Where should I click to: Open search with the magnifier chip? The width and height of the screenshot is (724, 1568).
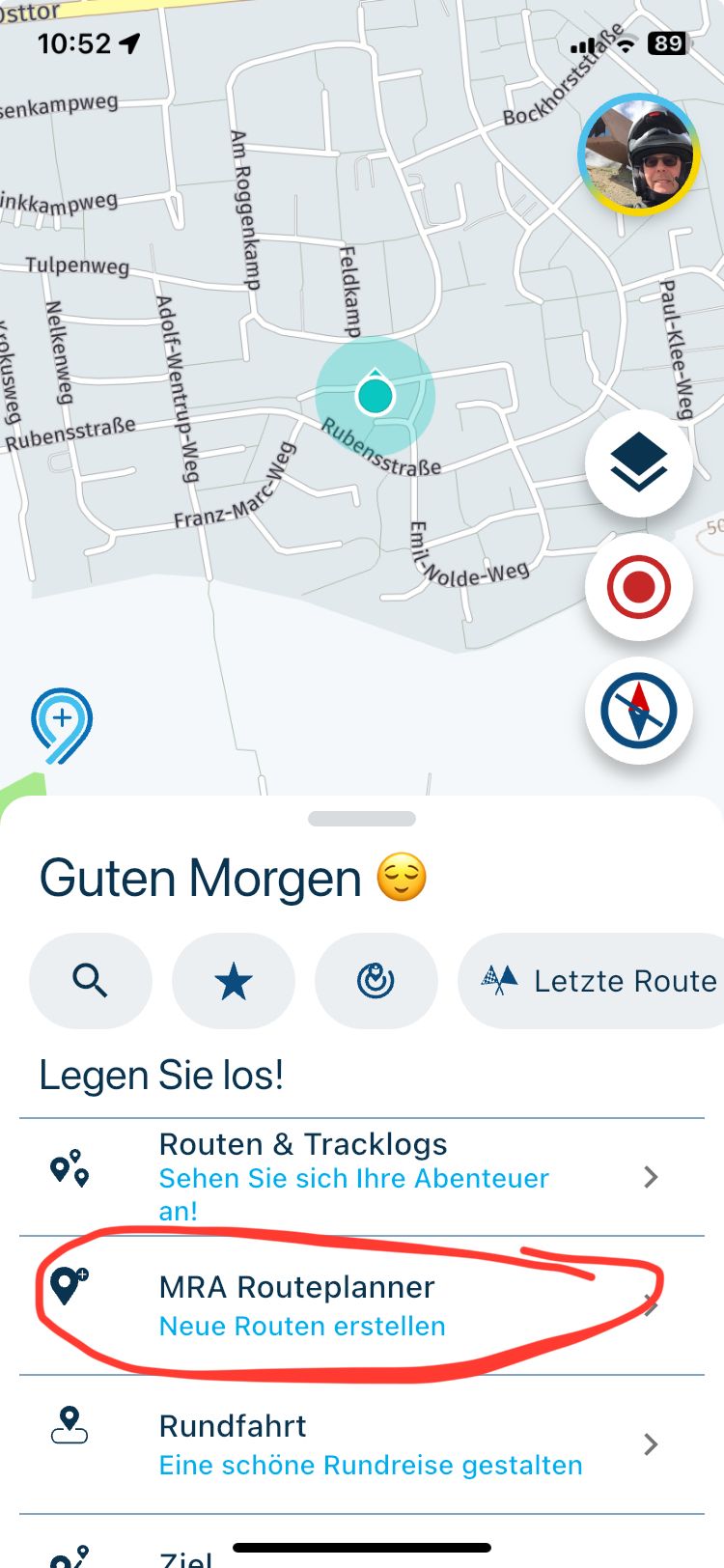coord(91,981)
